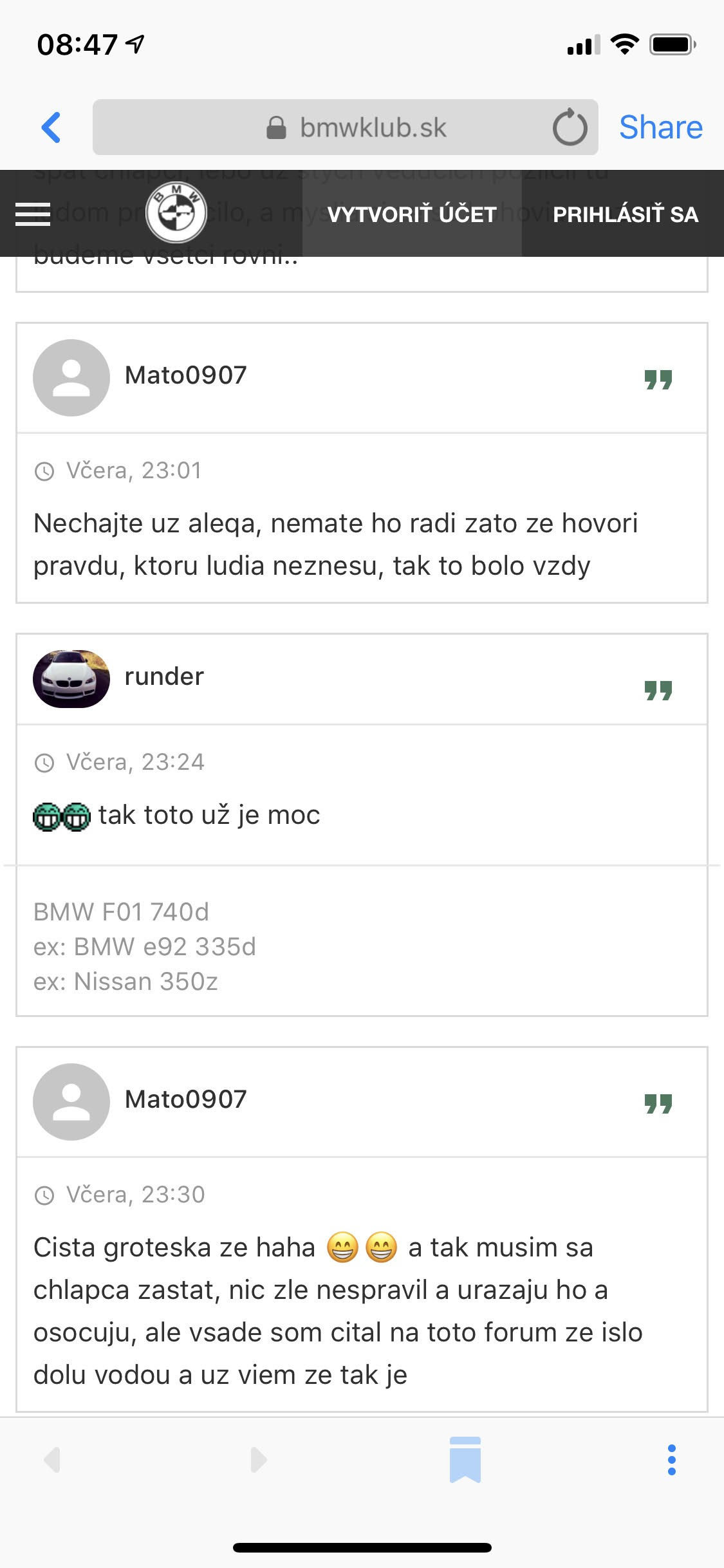The image size is (724, 1568).
Task: View runder's car avatar
Action: (71, 678)
